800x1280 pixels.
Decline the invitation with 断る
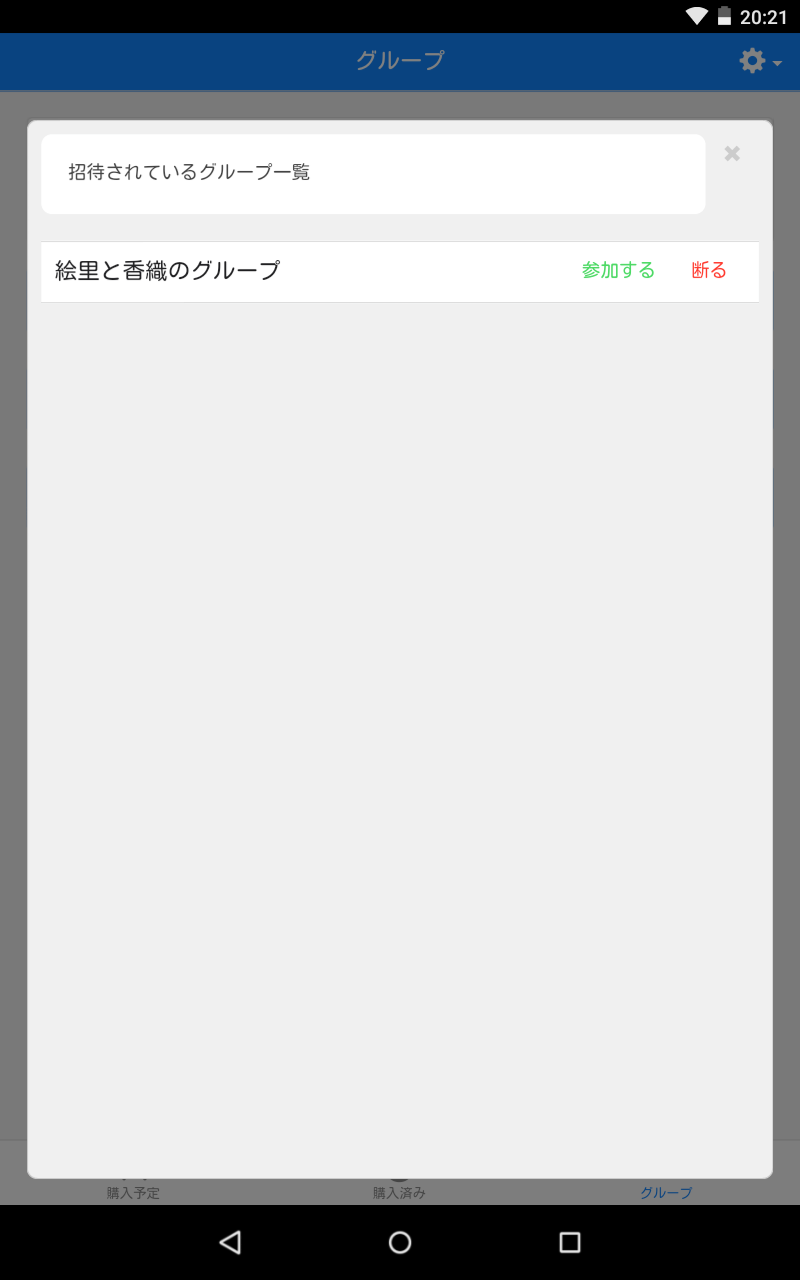(709, 270)
